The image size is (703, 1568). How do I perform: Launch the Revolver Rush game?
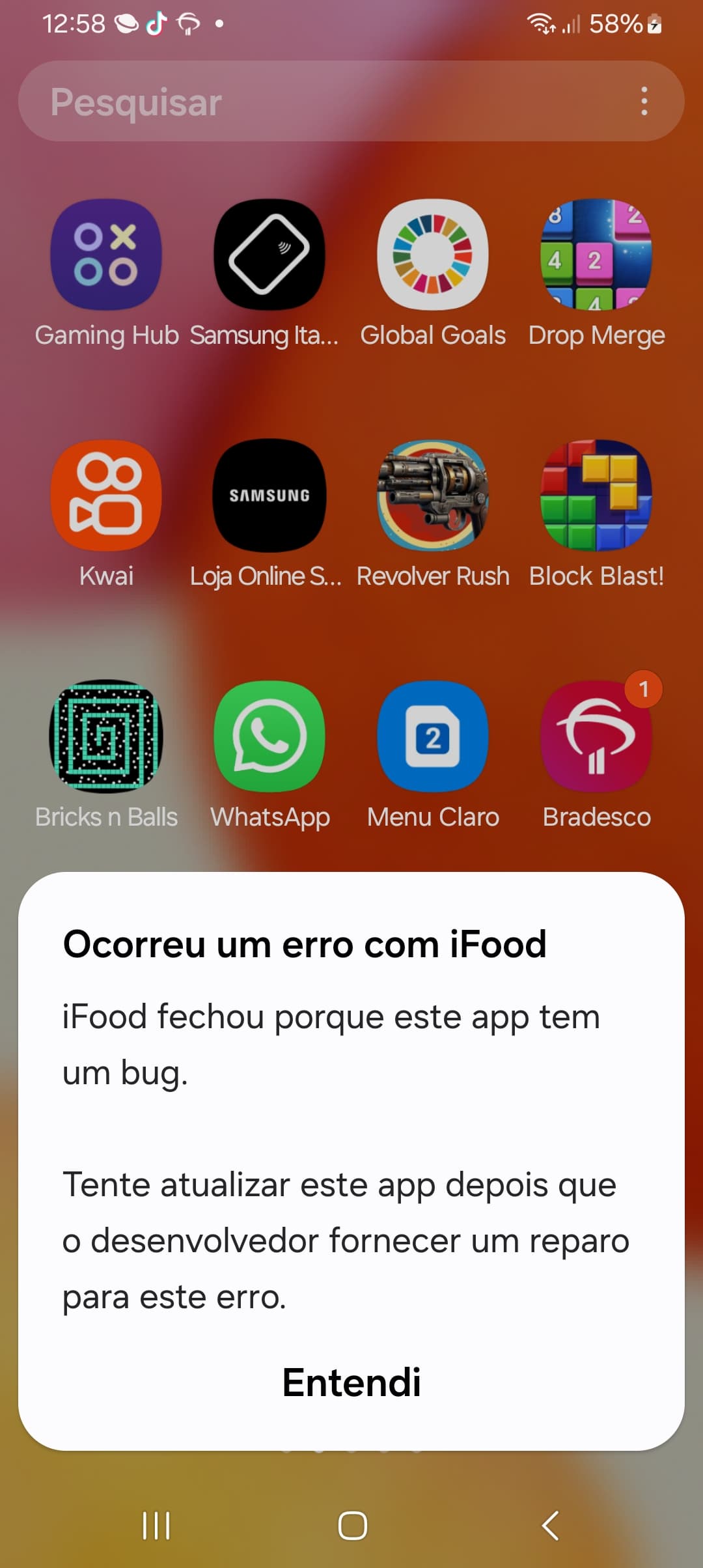pos(433,496)
